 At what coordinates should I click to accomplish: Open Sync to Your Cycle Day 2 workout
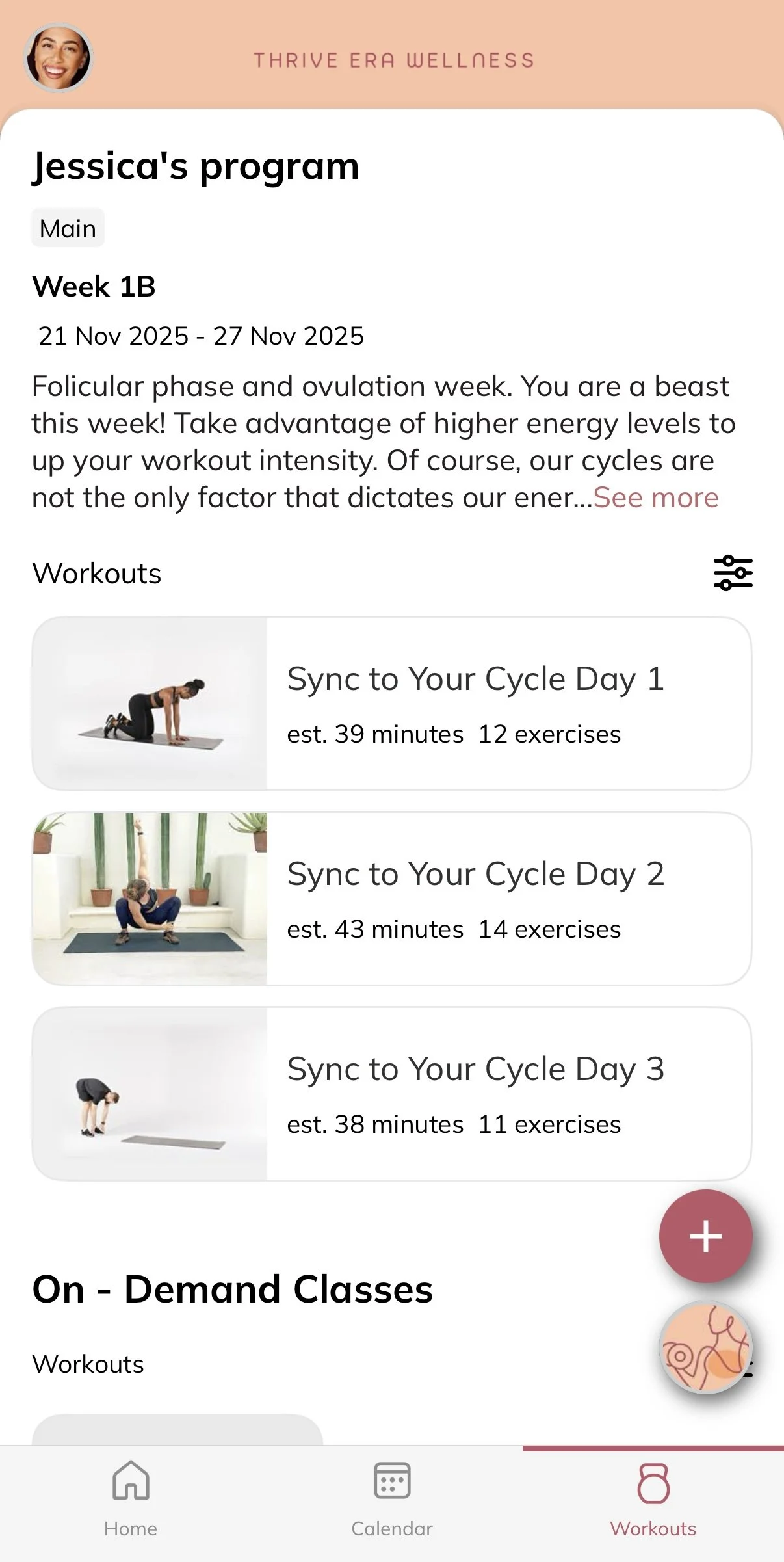(391, 899)
